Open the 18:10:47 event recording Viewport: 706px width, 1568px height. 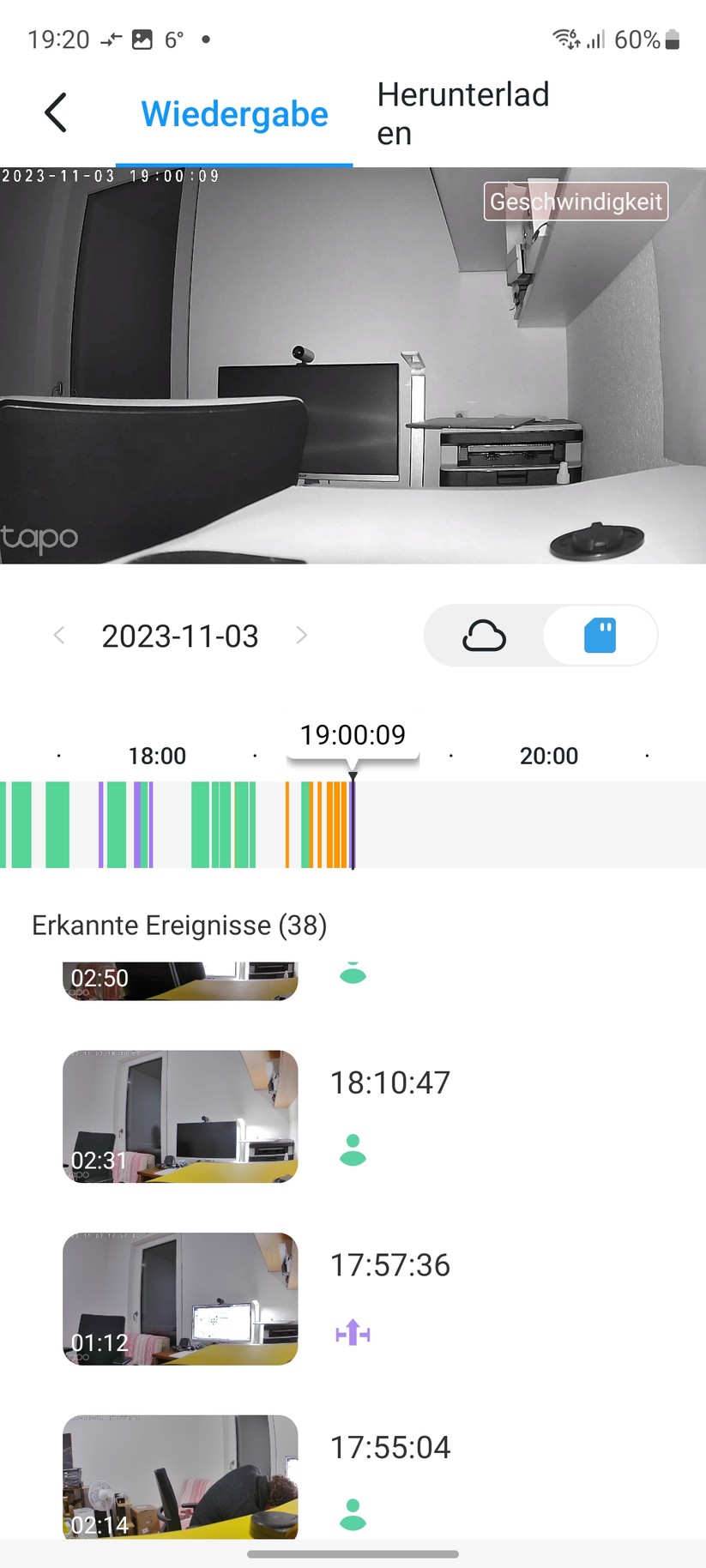click(179, 1116)
